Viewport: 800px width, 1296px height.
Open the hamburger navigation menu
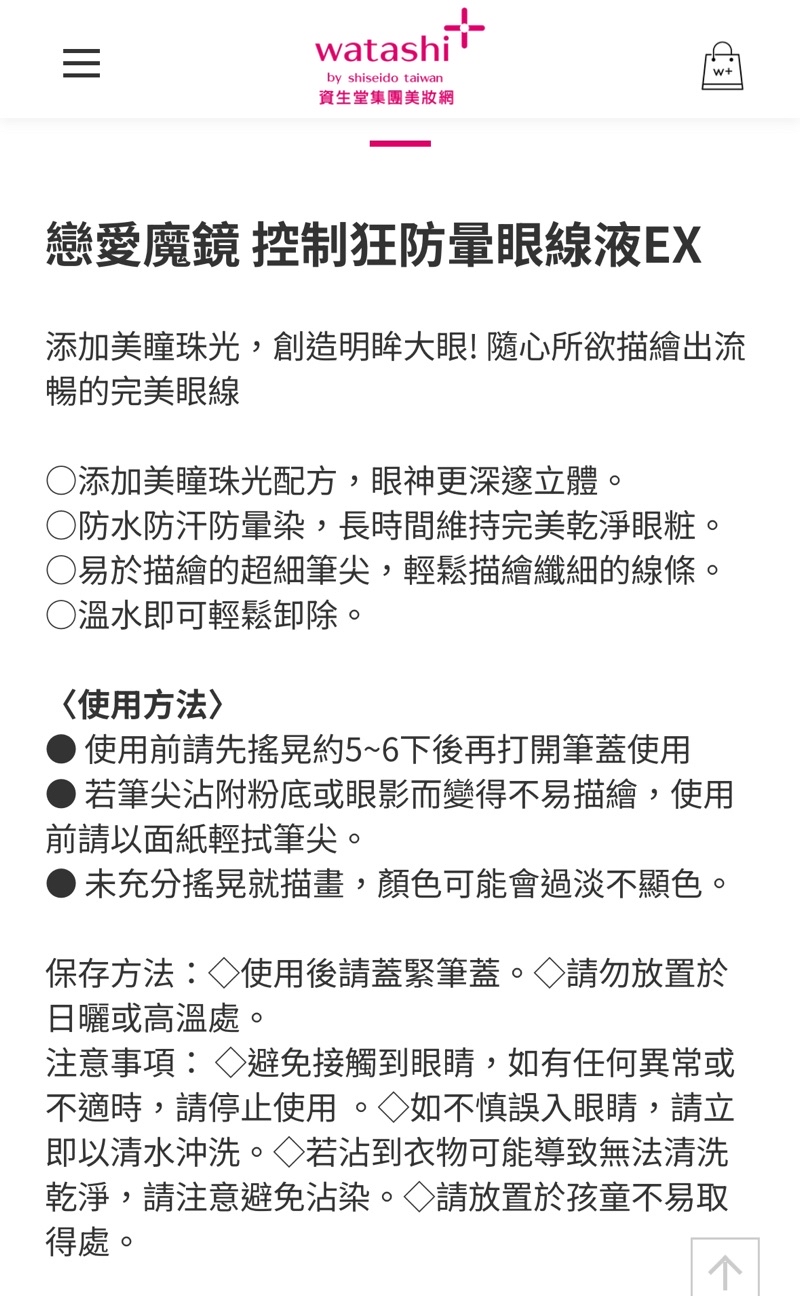click(80, 63)
